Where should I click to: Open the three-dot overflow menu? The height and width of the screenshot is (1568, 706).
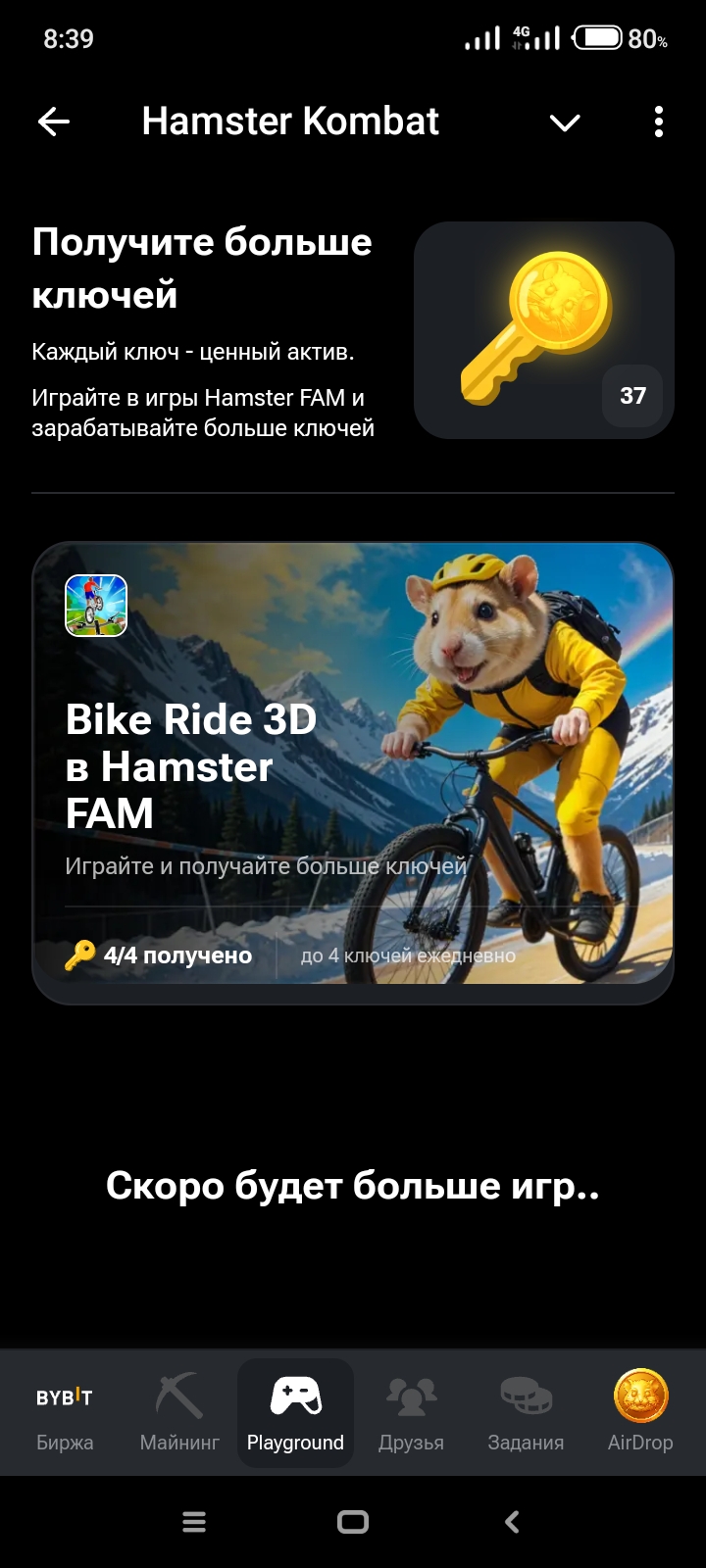pos(658,122)
